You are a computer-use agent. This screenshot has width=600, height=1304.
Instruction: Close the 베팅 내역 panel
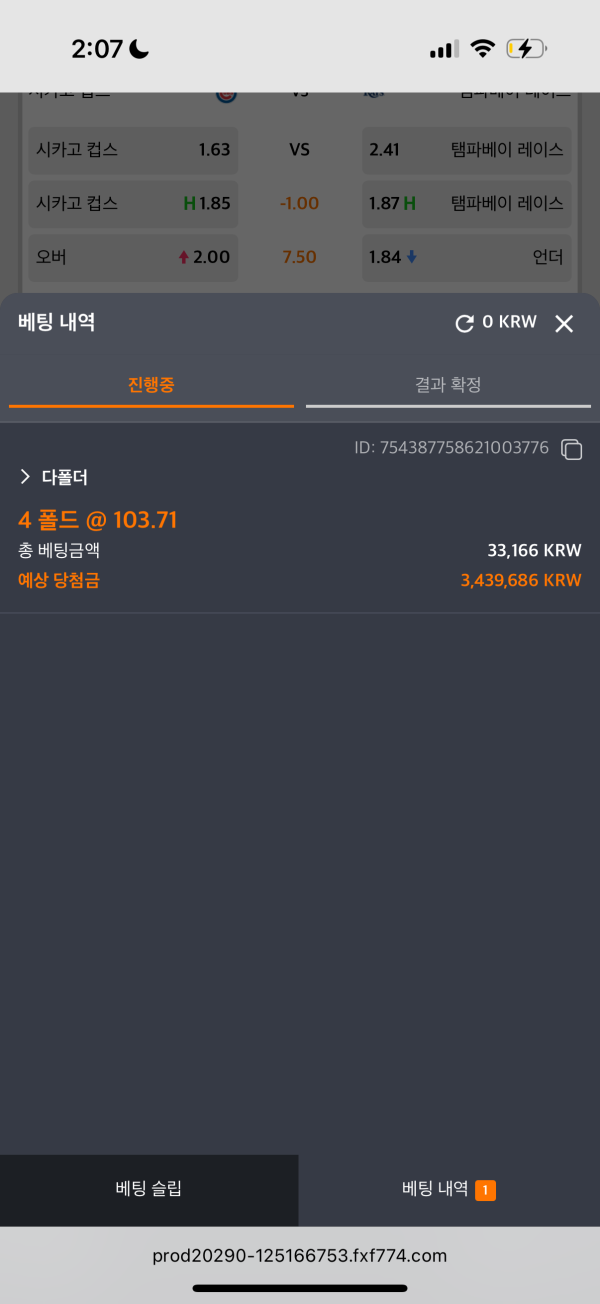[x=564, y=323]
